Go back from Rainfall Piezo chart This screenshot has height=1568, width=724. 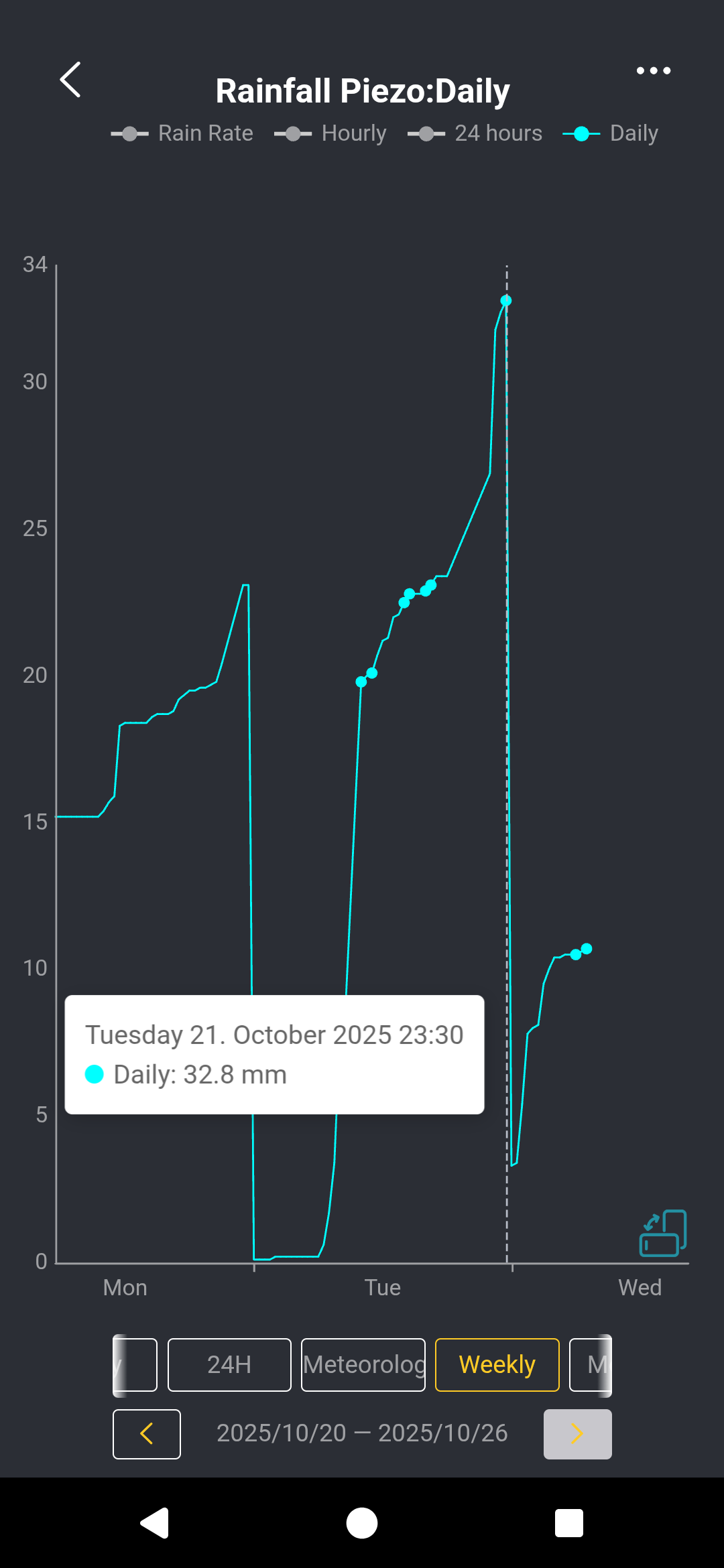(71, 80)
